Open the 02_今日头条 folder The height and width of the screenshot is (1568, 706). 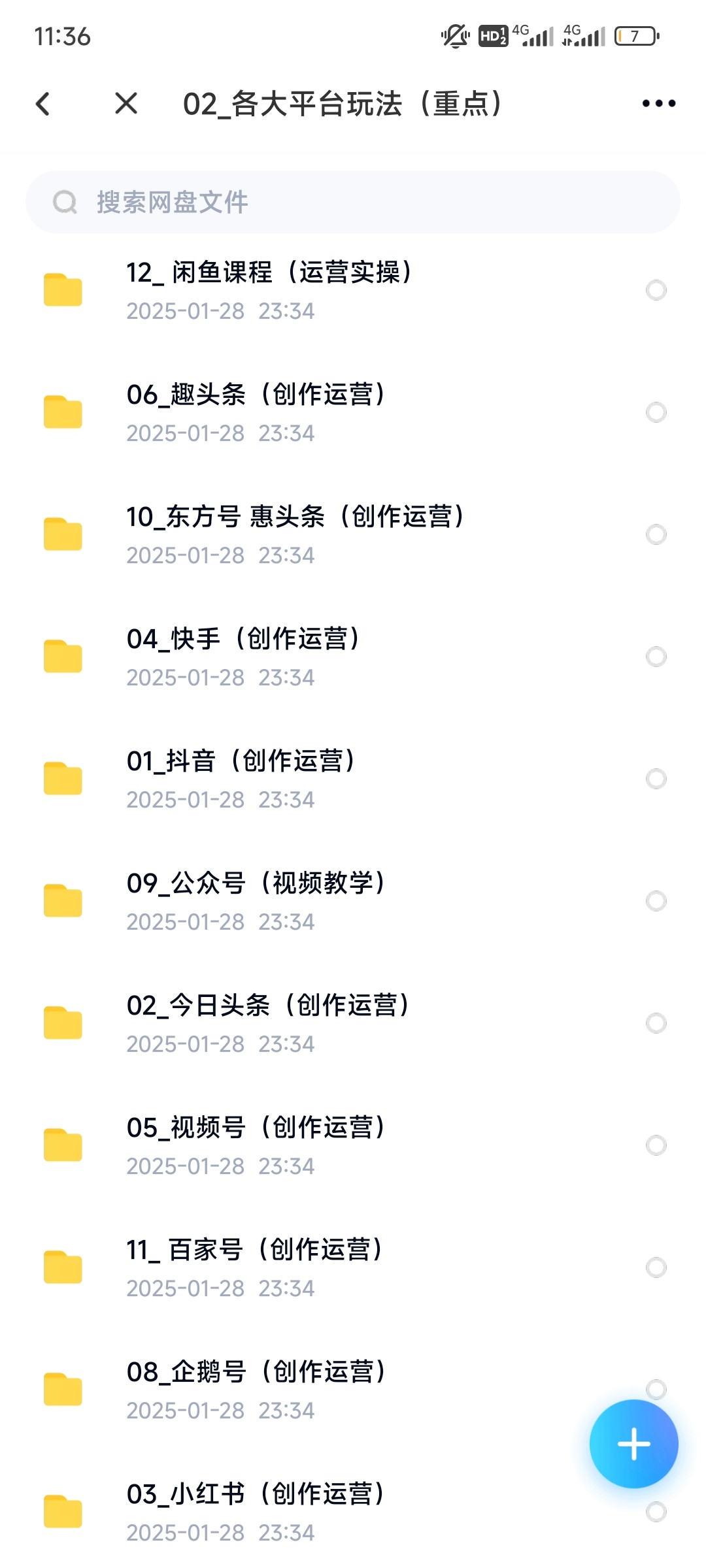click(353, 1023)
